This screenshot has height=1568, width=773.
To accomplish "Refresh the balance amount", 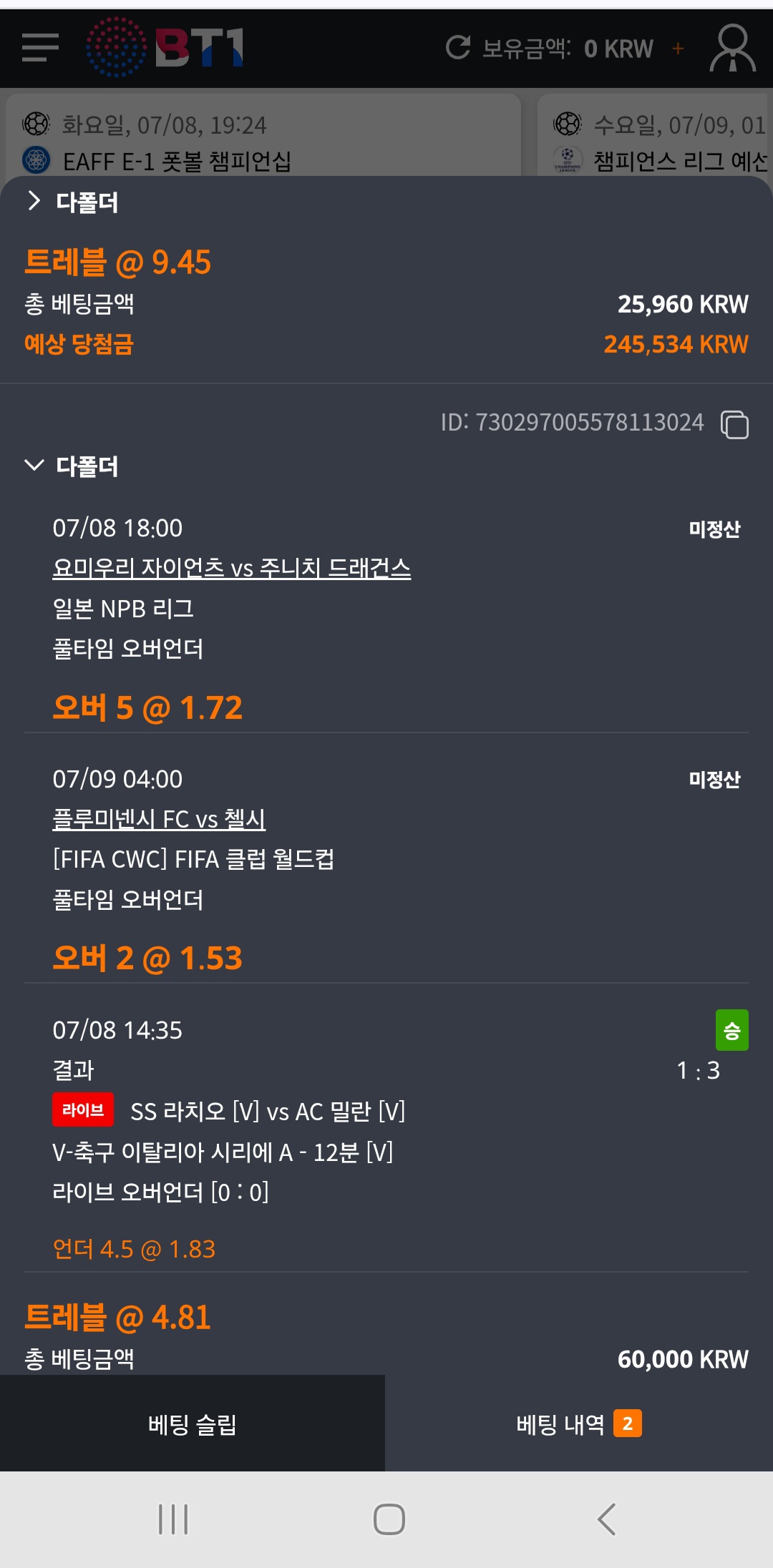I will point(458,48).
